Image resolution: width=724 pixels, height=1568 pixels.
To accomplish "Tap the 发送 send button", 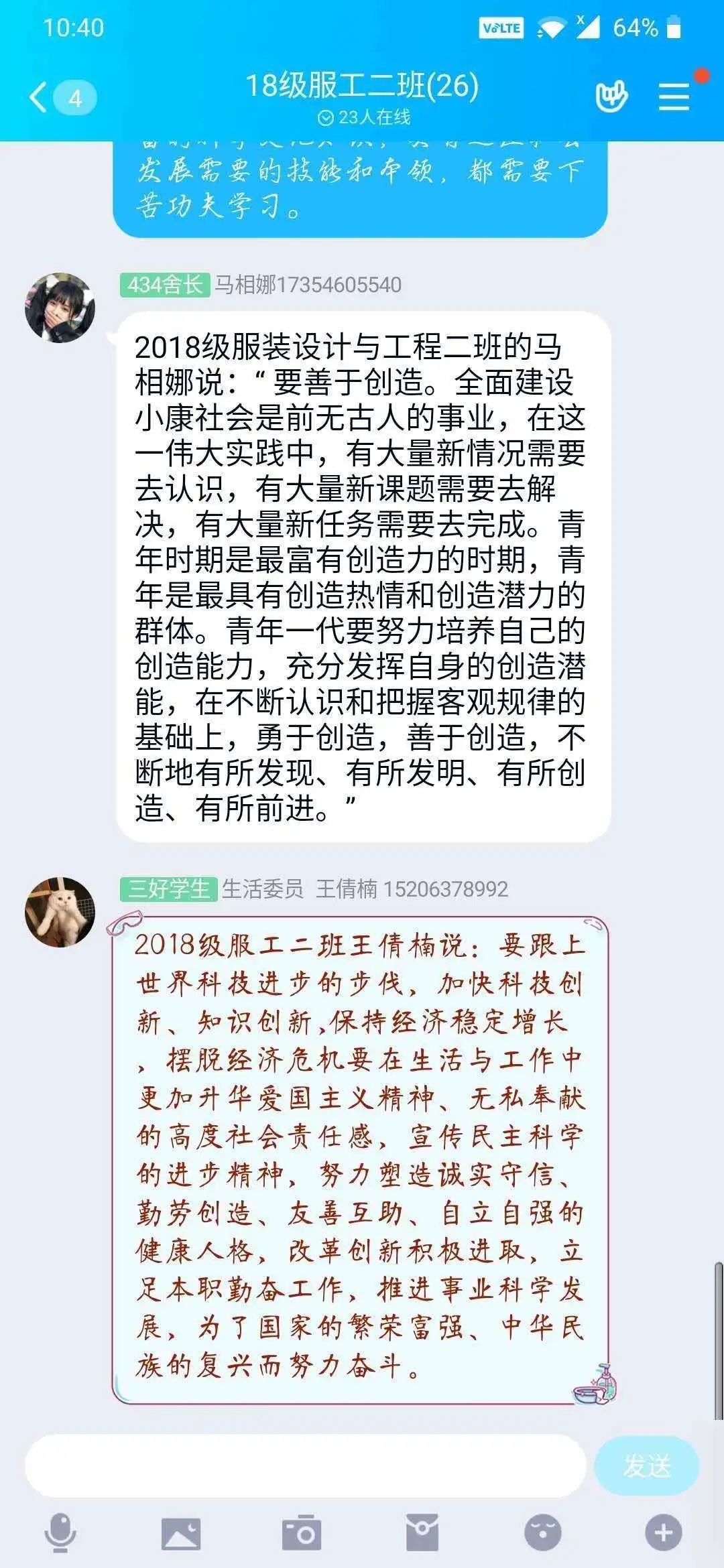I will 646,1465.
